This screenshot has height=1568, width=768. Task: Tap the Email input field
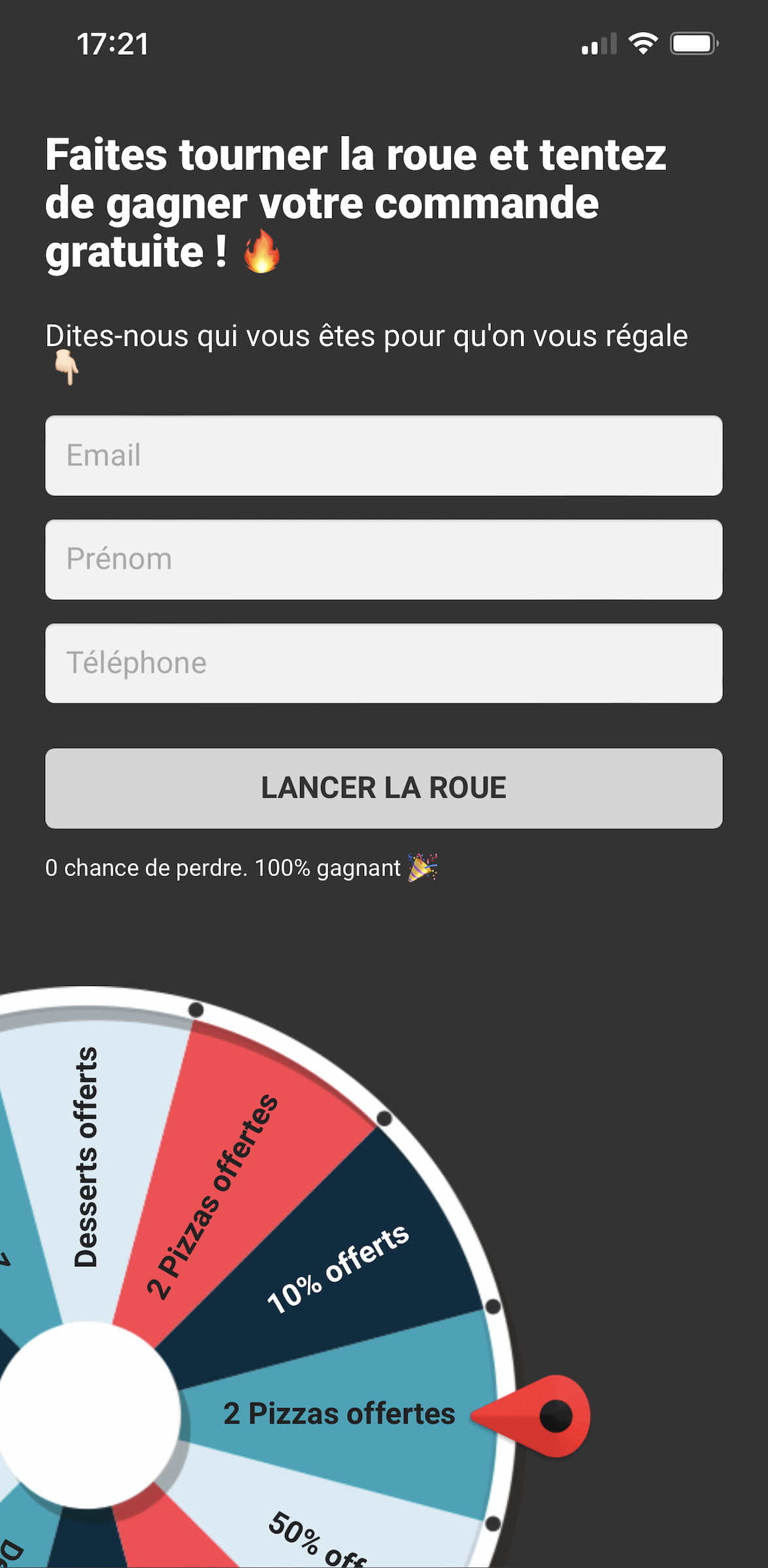pyautogui.click(x=384, y=455)
